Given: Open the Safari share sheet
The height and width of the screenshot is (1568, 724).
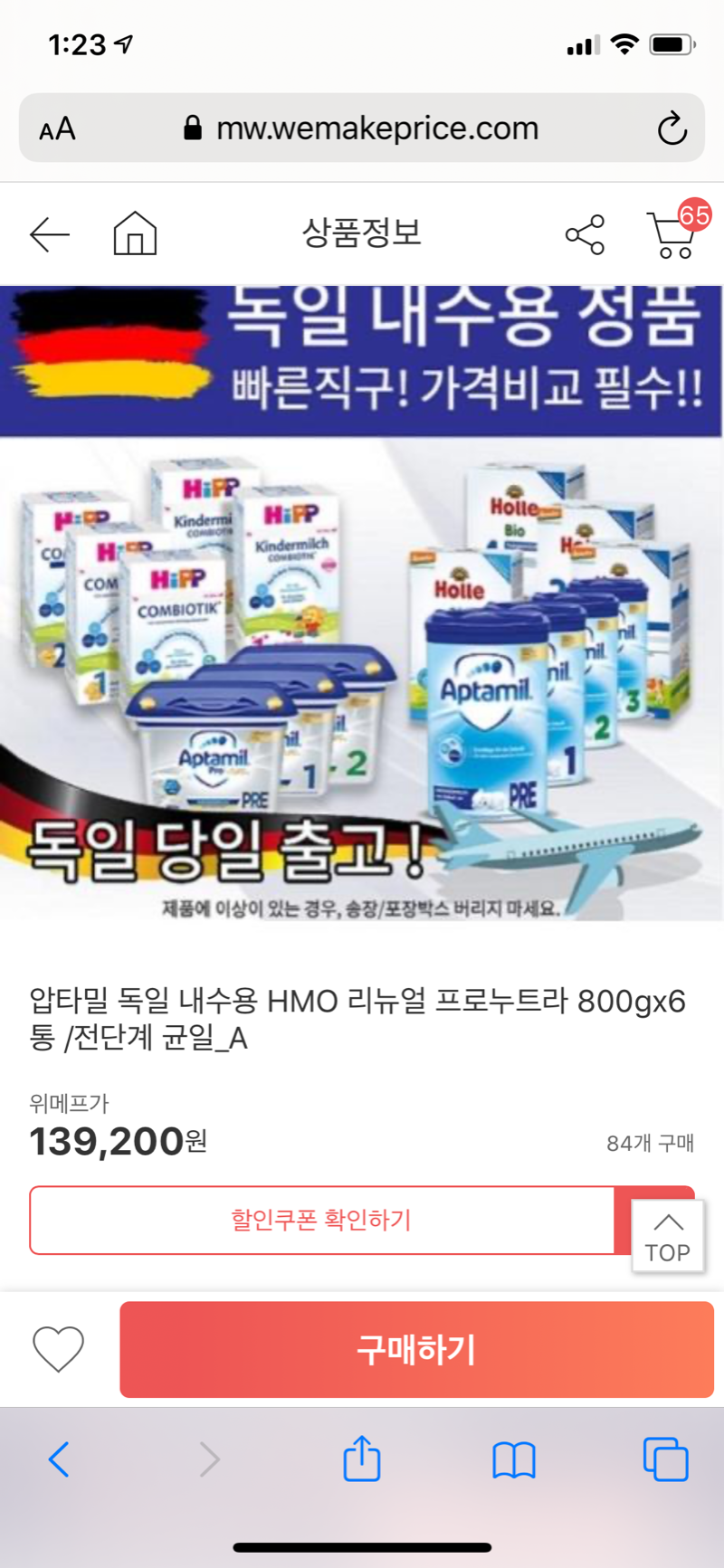Looking at the screenshot, I should tap(362, 1458).
